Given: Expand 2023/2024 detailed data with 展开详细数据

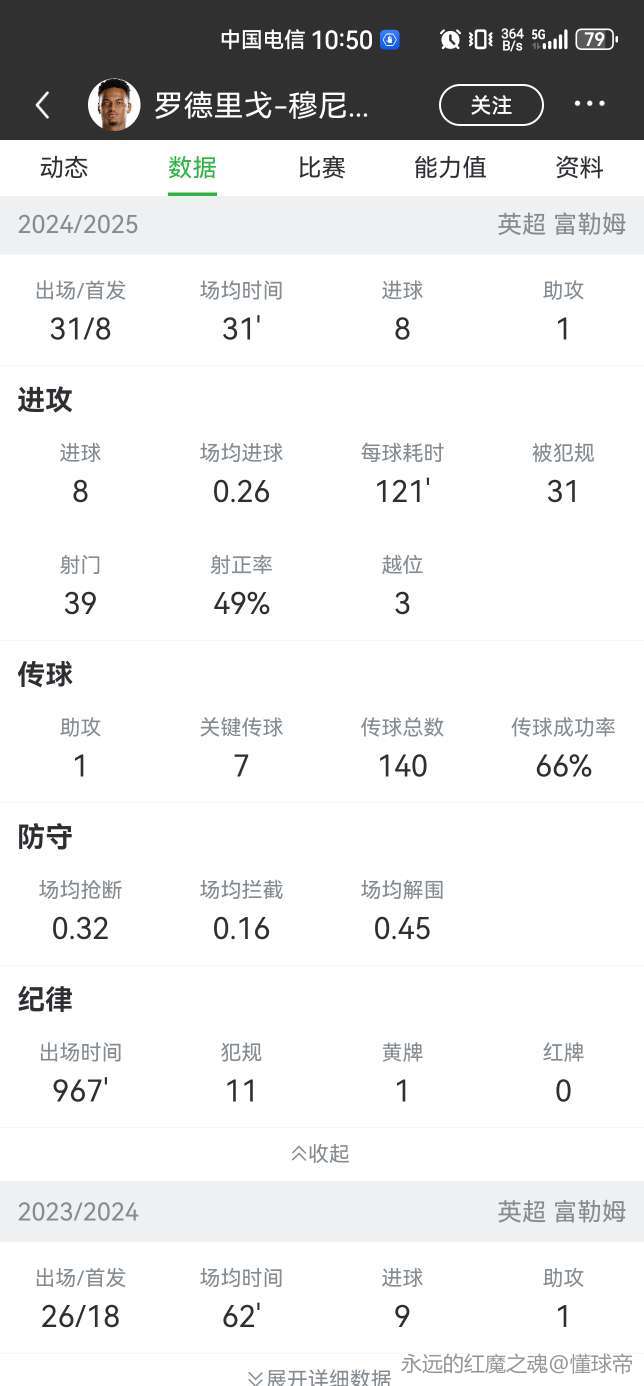Looking at the screenshot, I should (x=320, y=1377).
